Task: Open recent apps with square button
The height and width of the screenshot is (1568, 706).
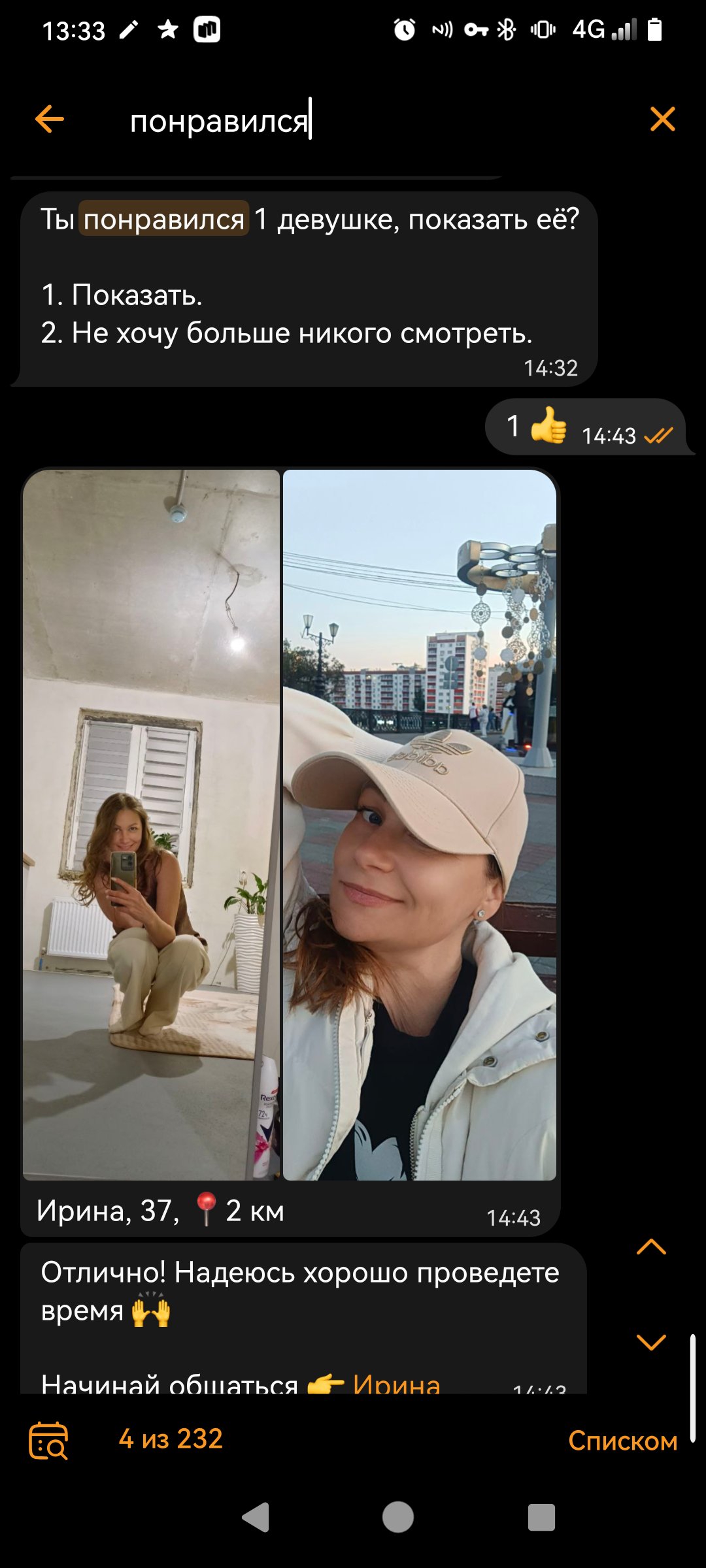Action: coord(541,1517)
